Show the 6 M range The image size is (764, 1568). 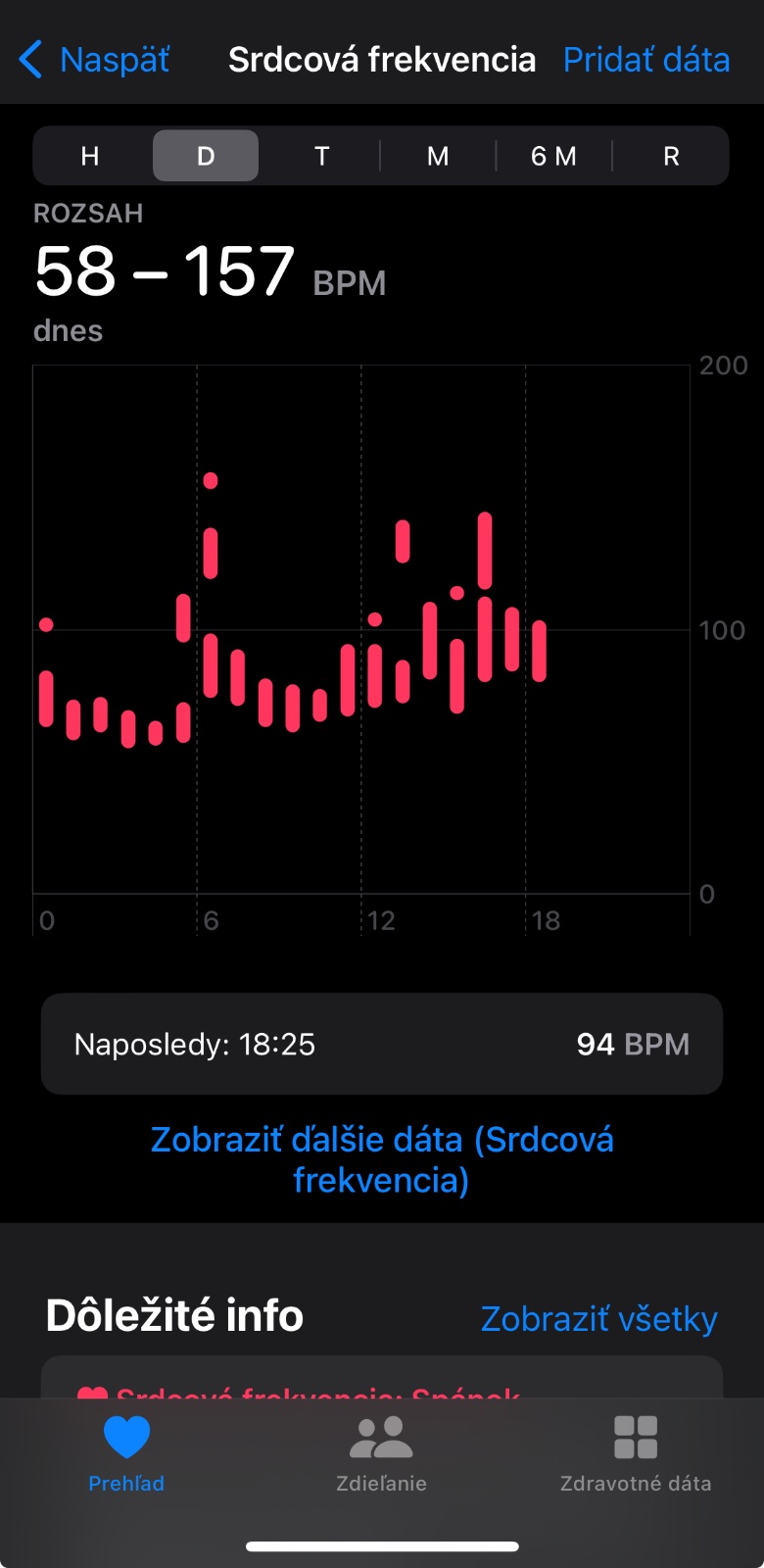(553, 156)
